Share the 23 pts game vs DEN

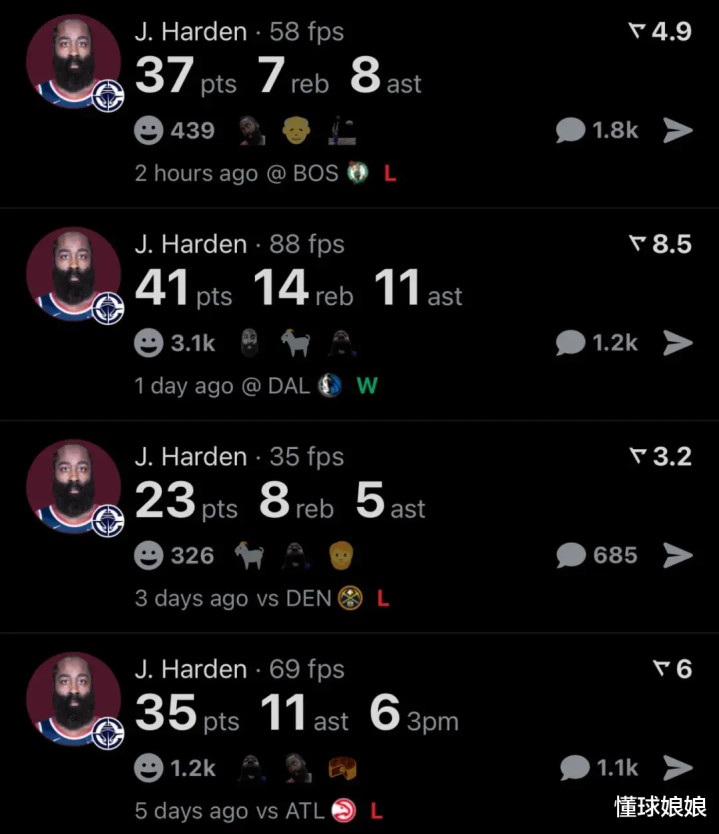coord(678,555)
